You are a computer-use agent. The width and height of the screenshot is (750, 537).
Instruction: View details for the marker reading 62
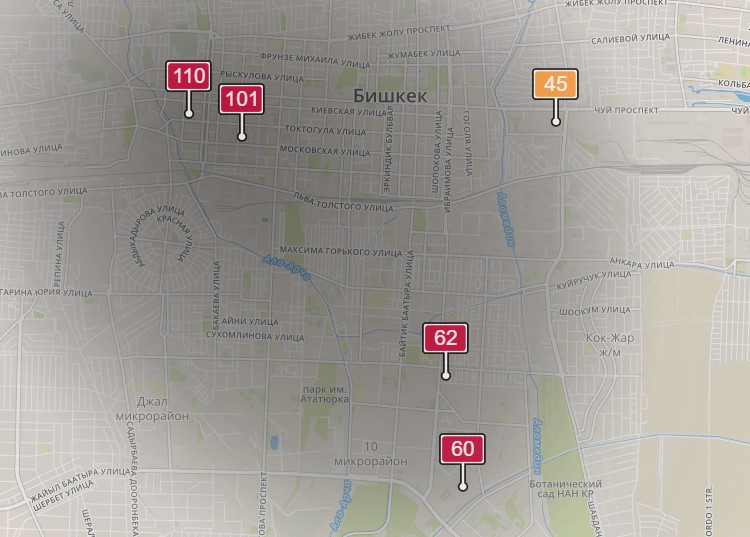[x=446, y=338]
